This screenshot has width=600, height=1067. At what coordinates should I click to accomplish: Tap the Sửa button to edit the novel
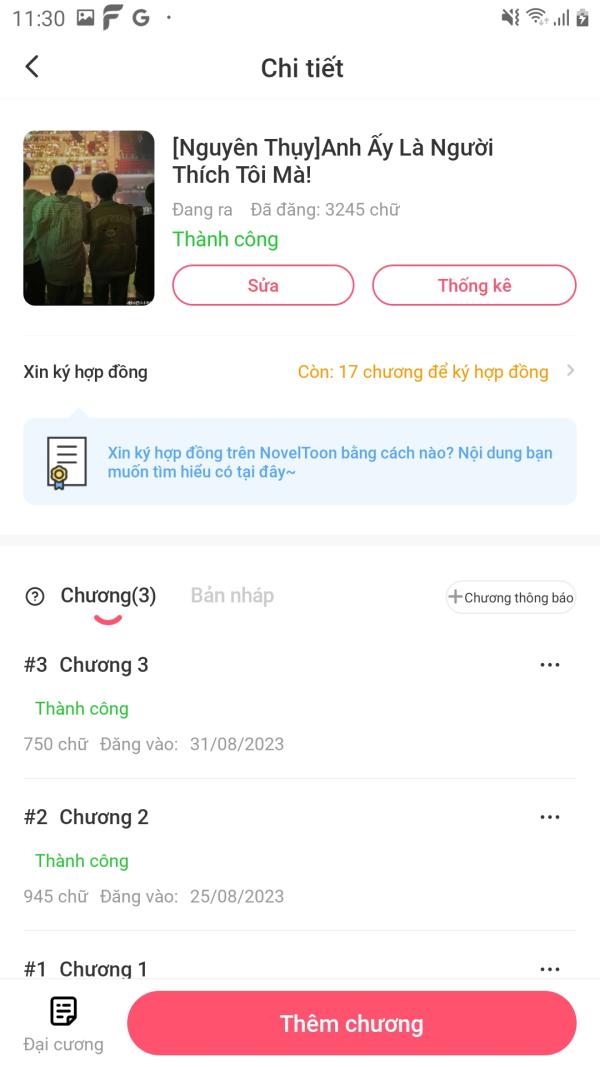point(263,285)
